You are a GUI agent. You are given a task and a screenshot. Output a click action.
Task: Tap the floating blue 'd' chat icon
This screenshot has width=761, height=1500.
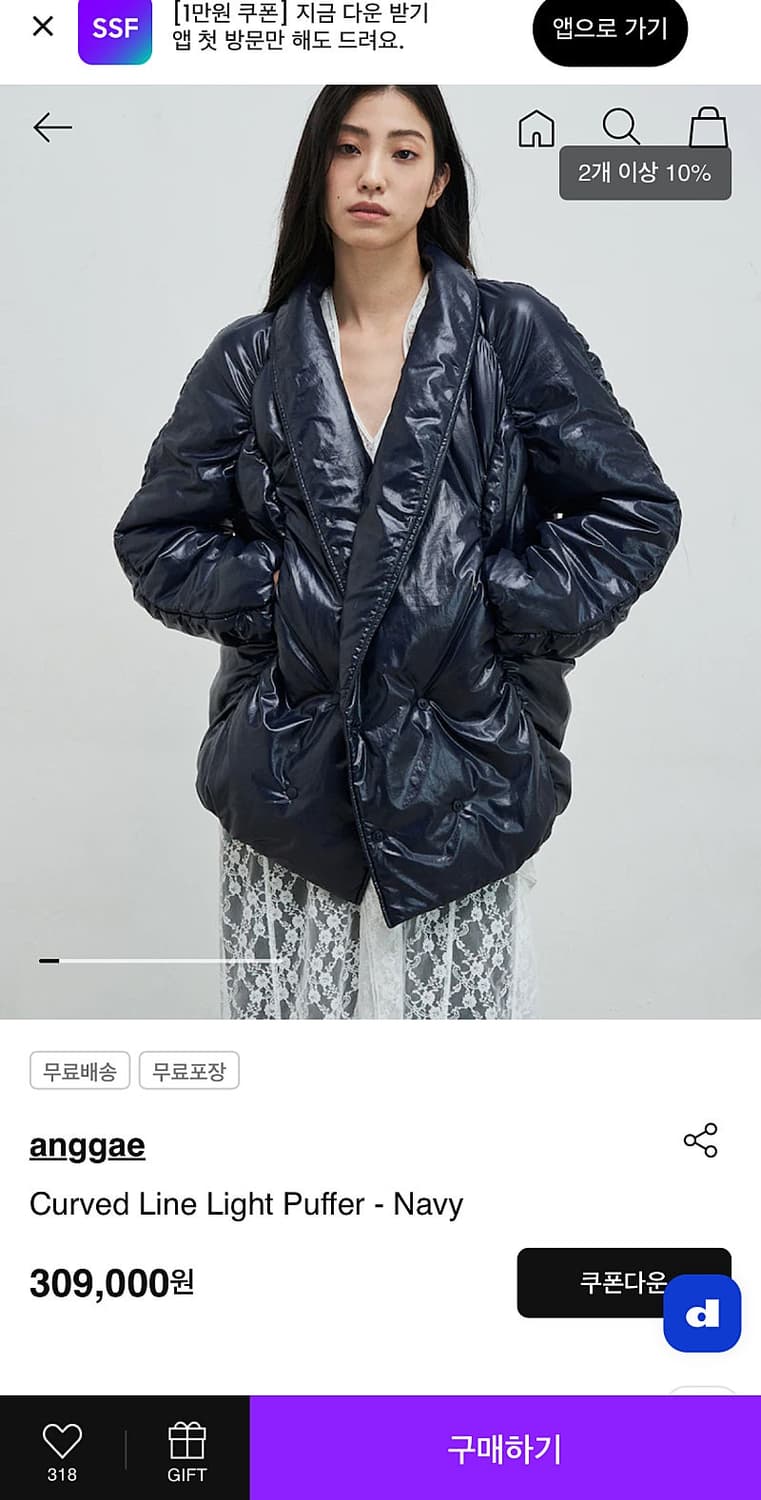(702, 1315)
